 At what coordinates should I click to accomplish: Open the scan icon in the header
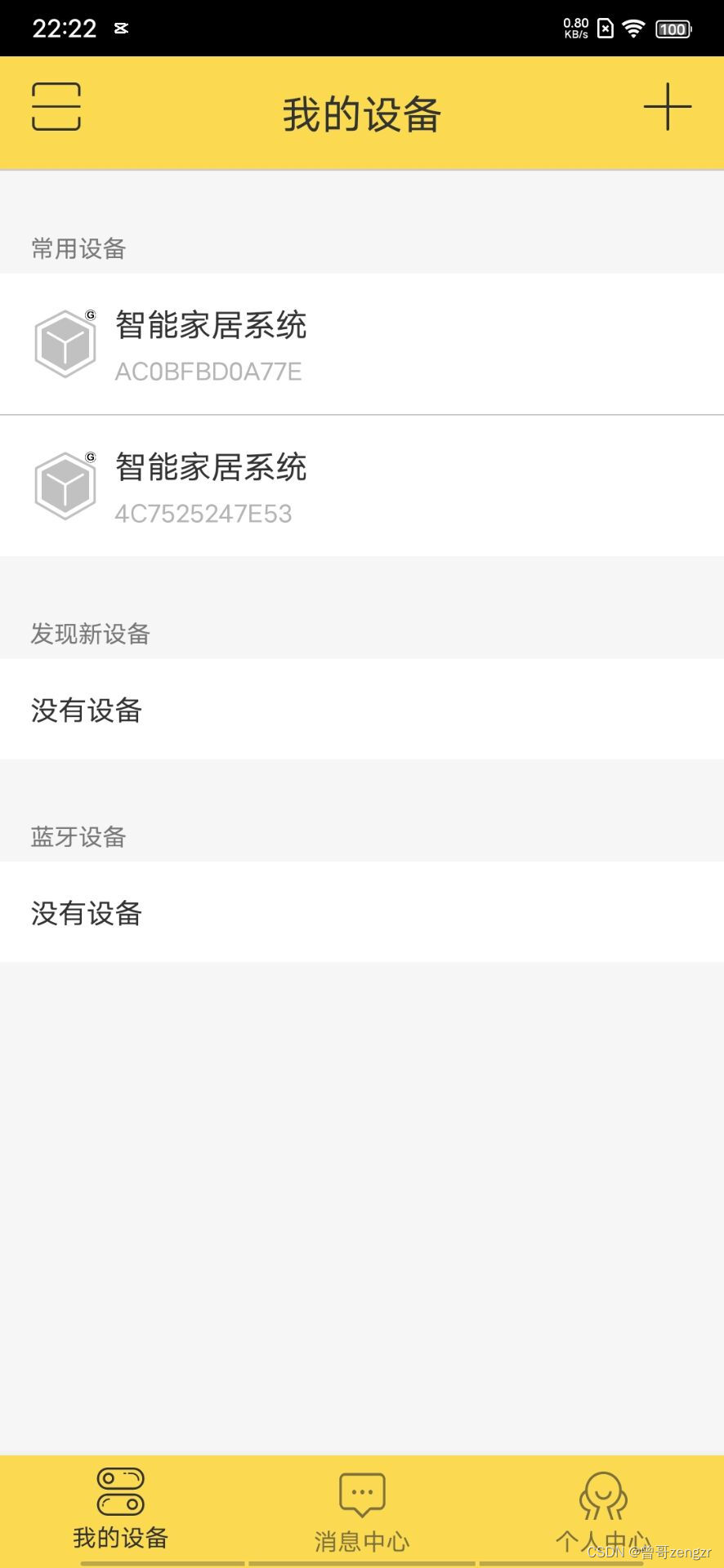56,106
